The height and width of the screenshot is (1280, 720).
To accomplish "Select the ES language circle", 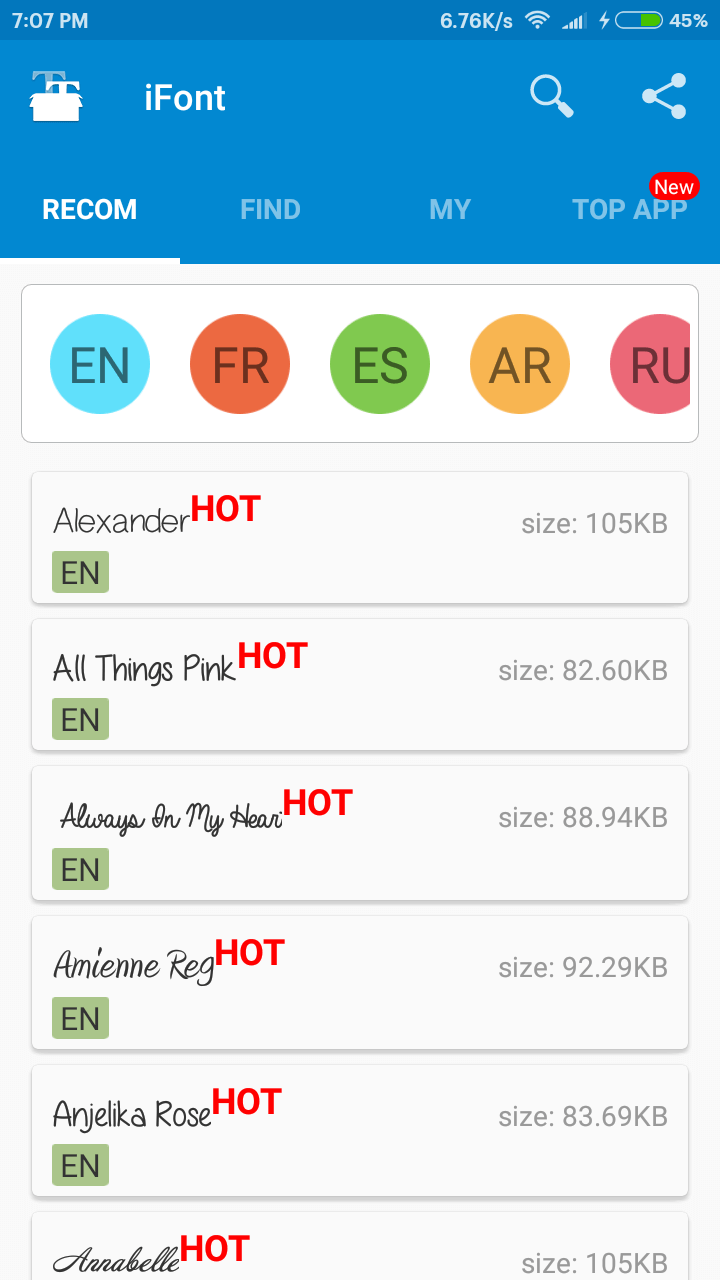I will click(380, 365).
